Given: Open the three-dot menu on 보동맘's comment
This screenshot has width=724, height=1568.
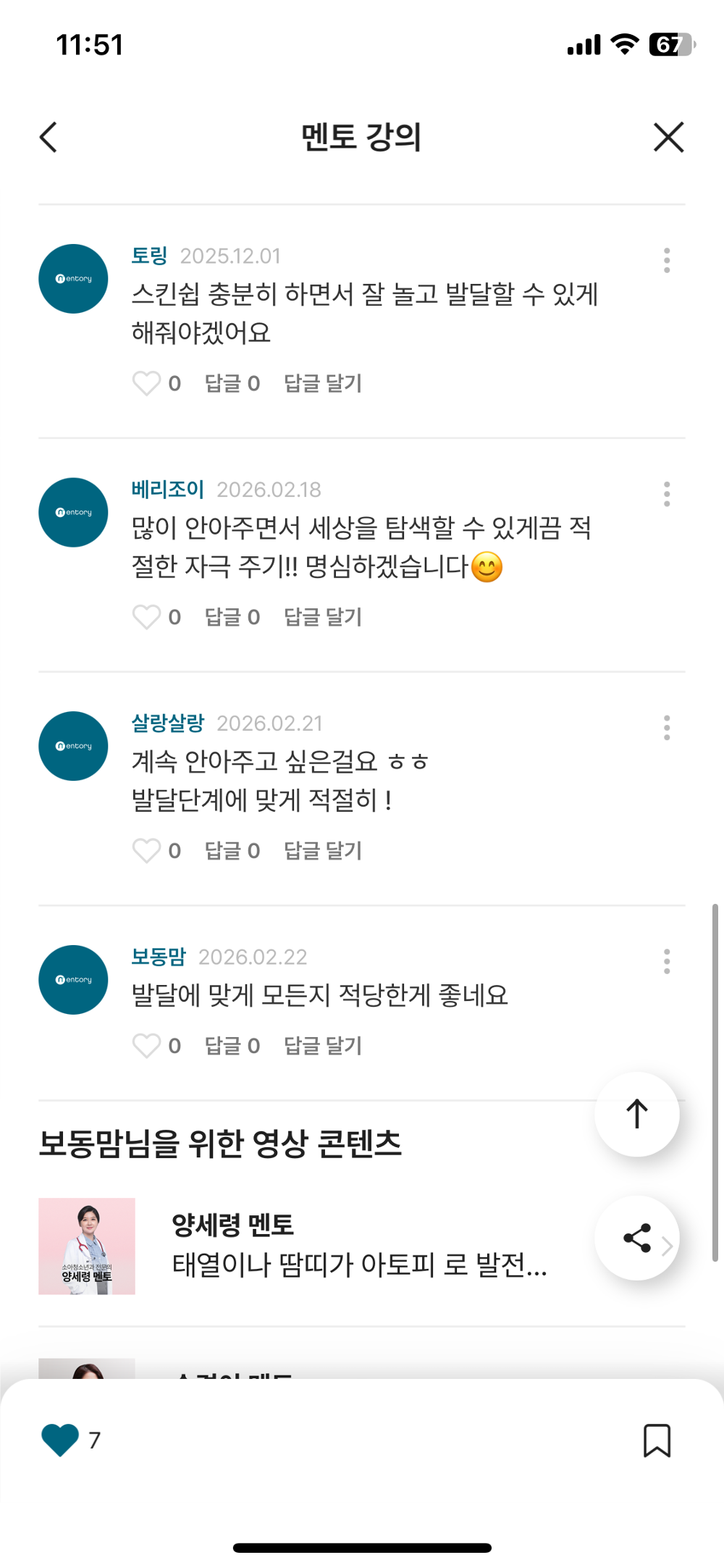Looking at the screenshot, I should (x=666, y=963).
